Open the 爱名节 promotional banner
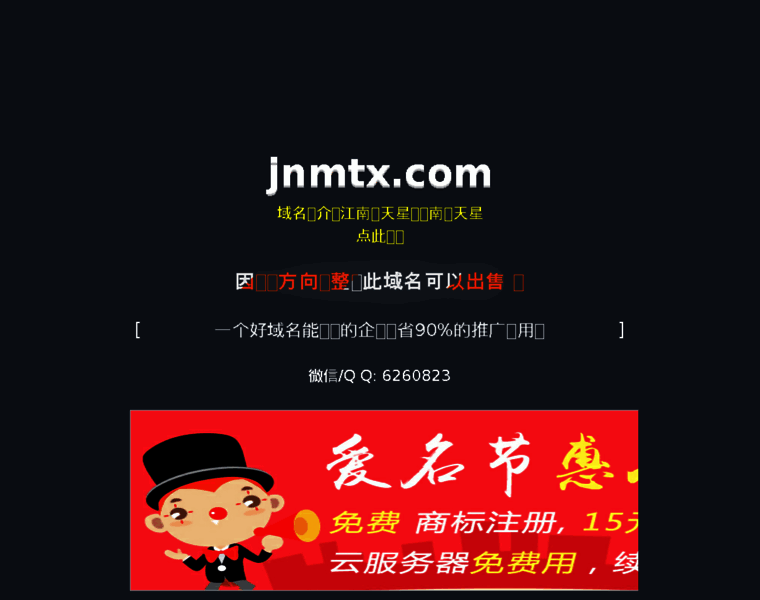 pos(384,500)
